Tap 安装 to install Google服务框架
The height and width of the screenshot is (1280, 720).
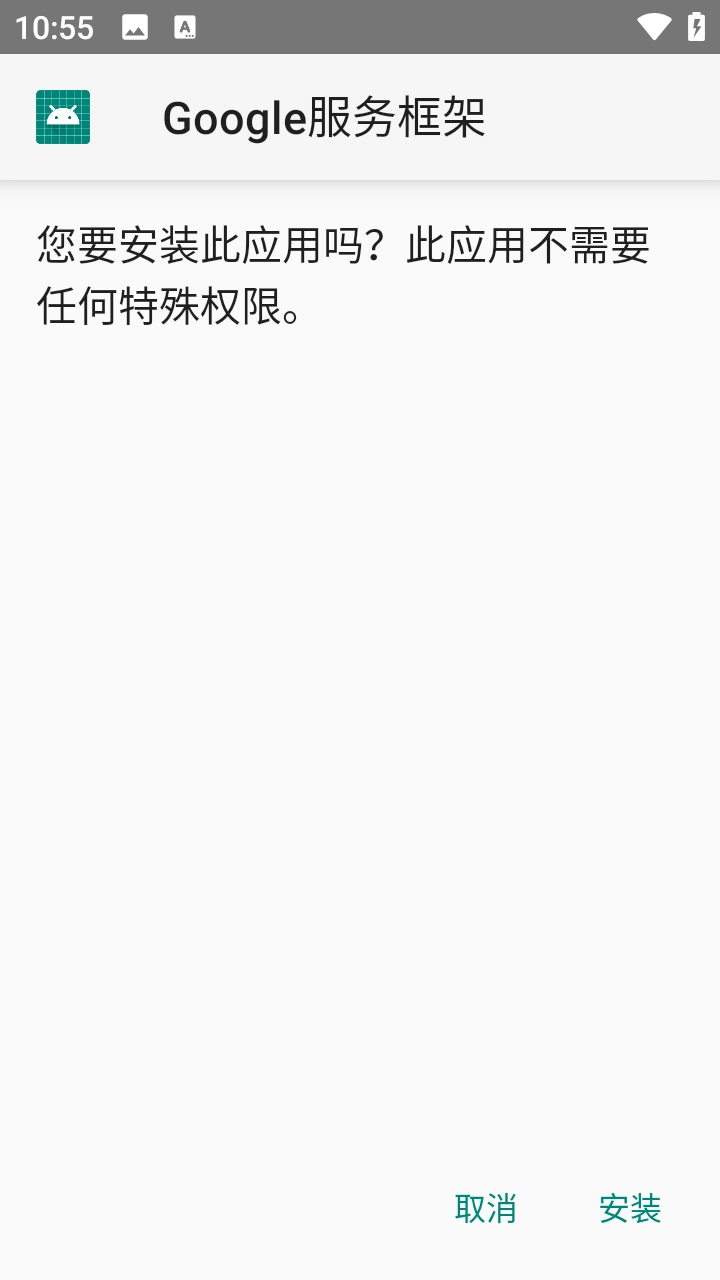630,1208
